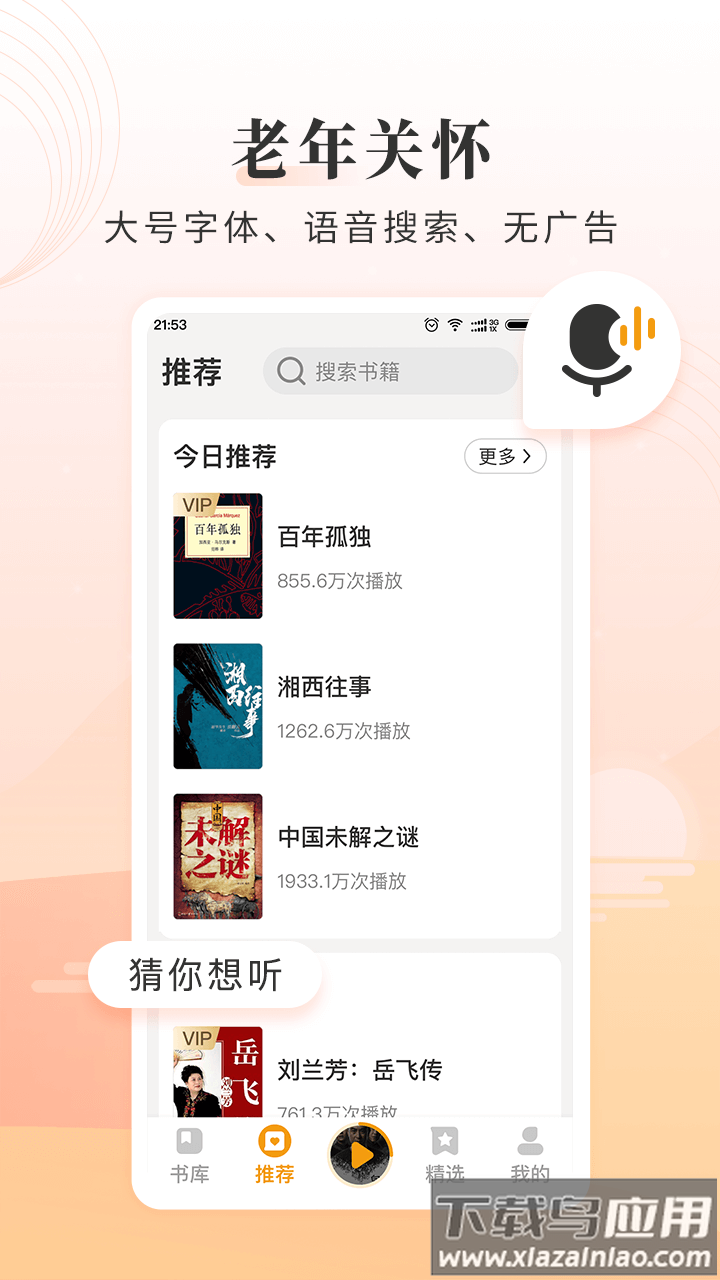720x1280 pixels.
Task: Select the 推荐 heart icon in bottom navigation
Action: (273, 1140)
